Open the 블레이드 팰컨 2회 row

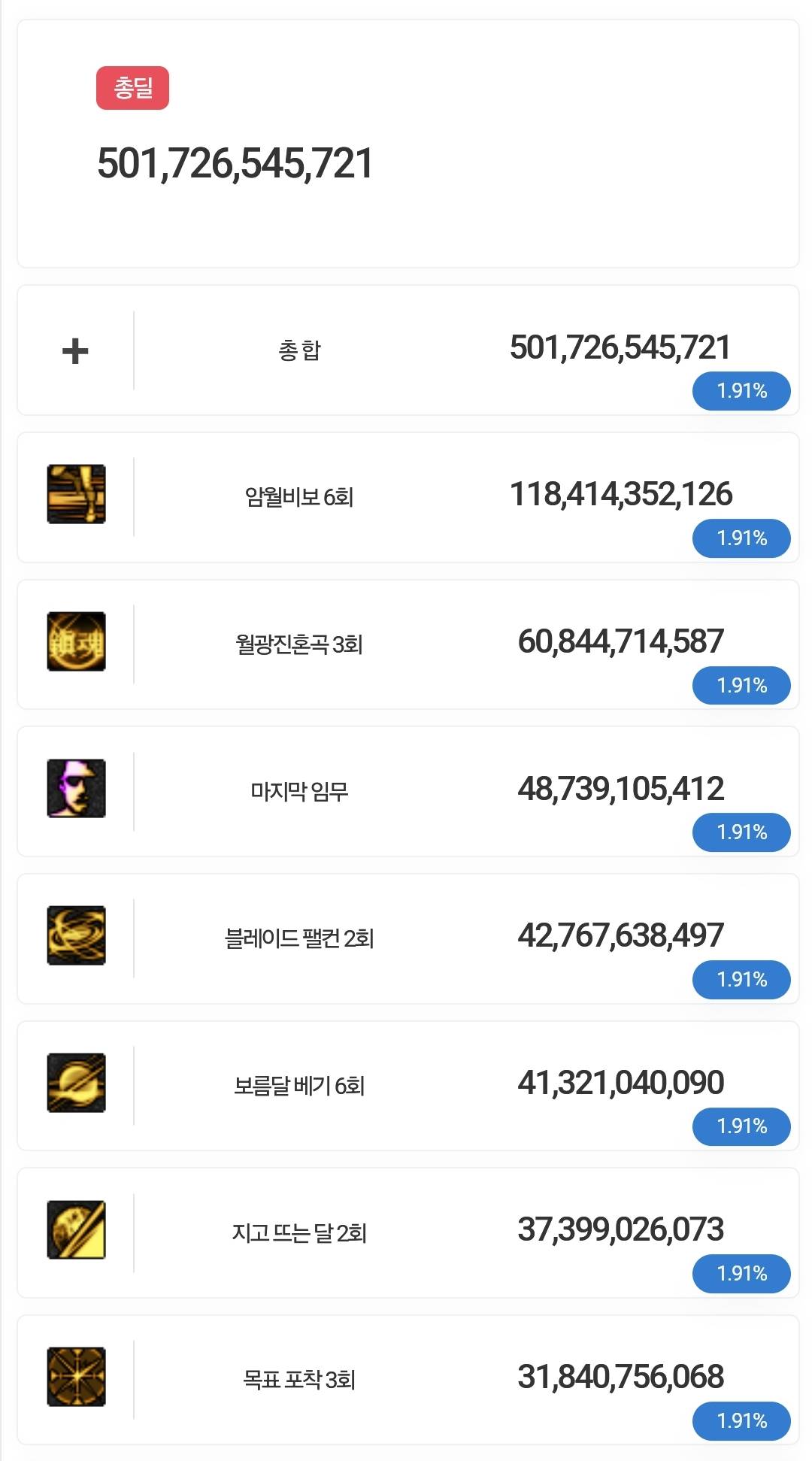[x=299, y=938]
